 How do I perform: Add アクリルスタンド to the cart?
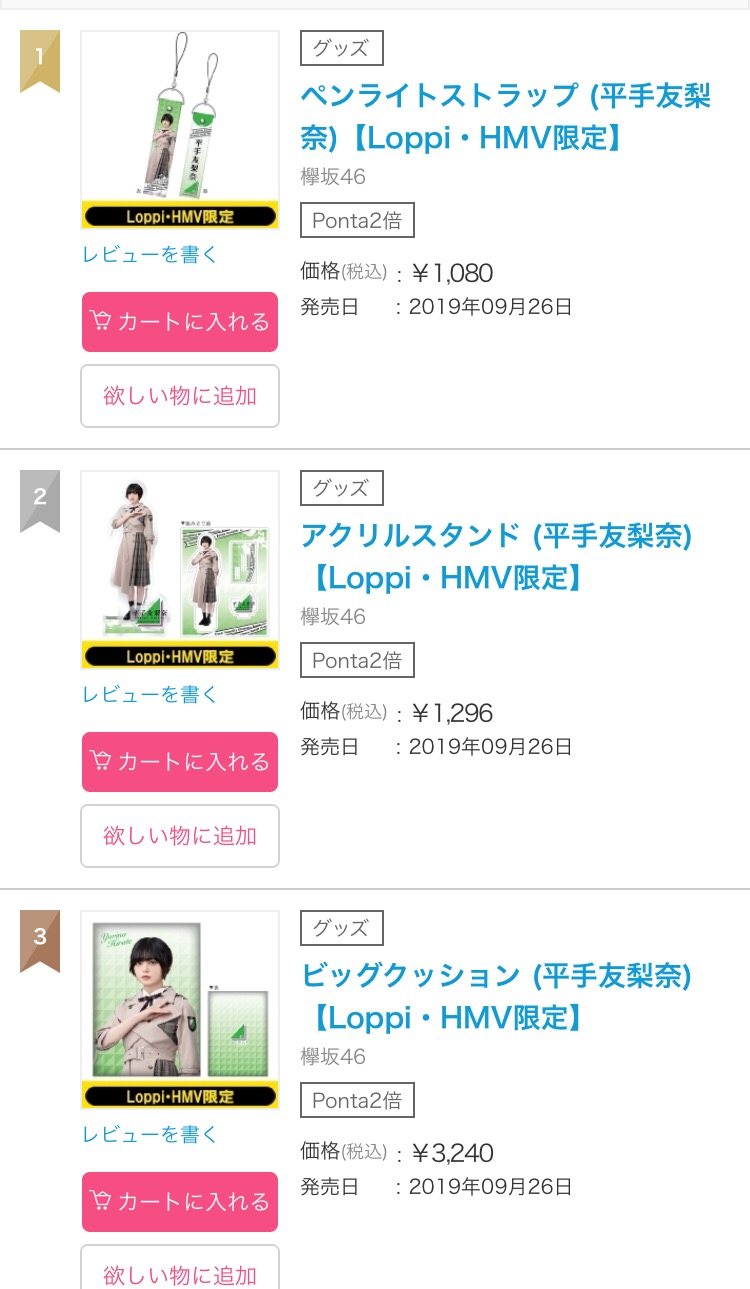coord(180,762)
